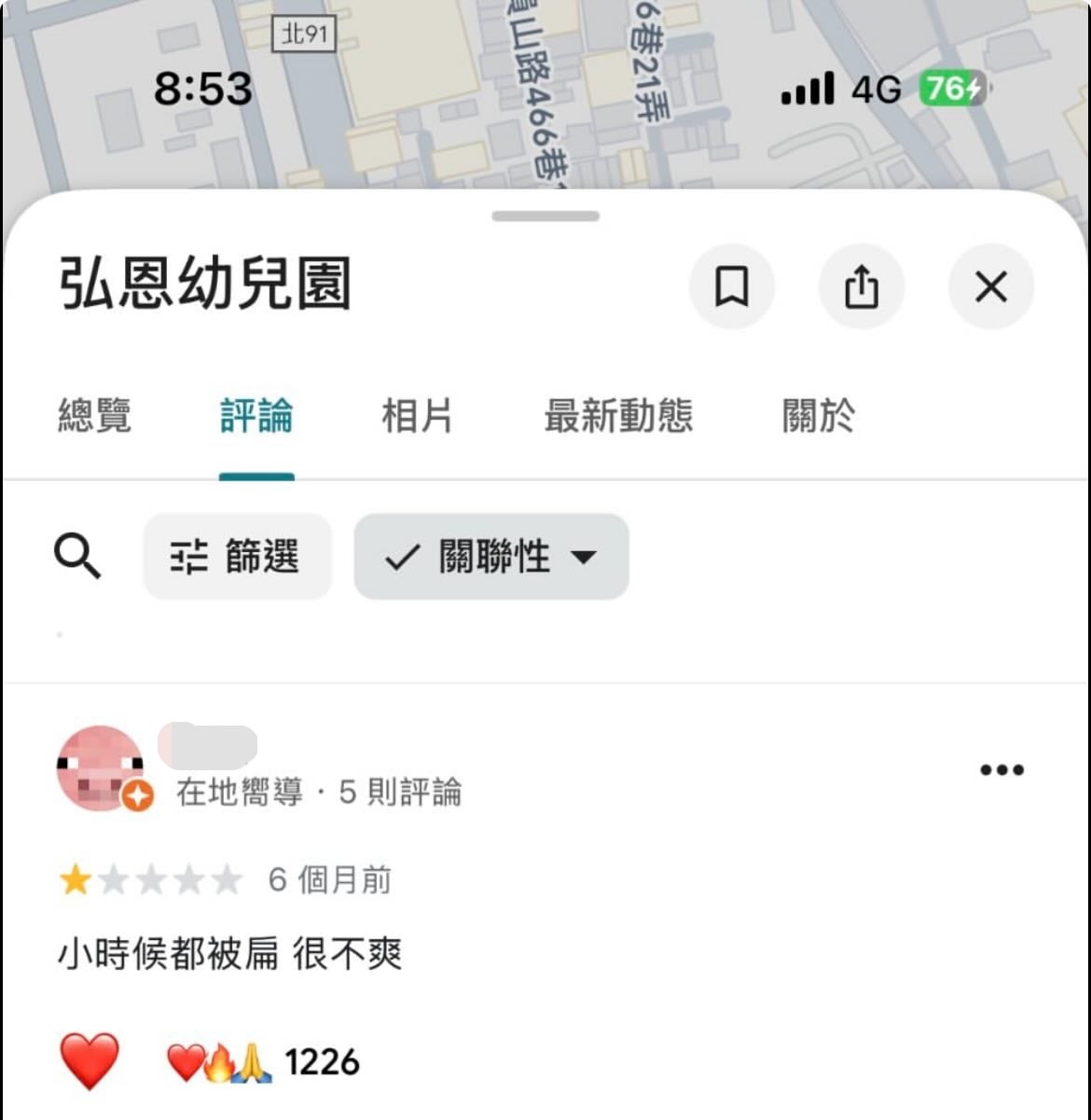Save 弘恩幼兒園 with the bookmark icon
1091x1120 pixels.
coord(731,287)
